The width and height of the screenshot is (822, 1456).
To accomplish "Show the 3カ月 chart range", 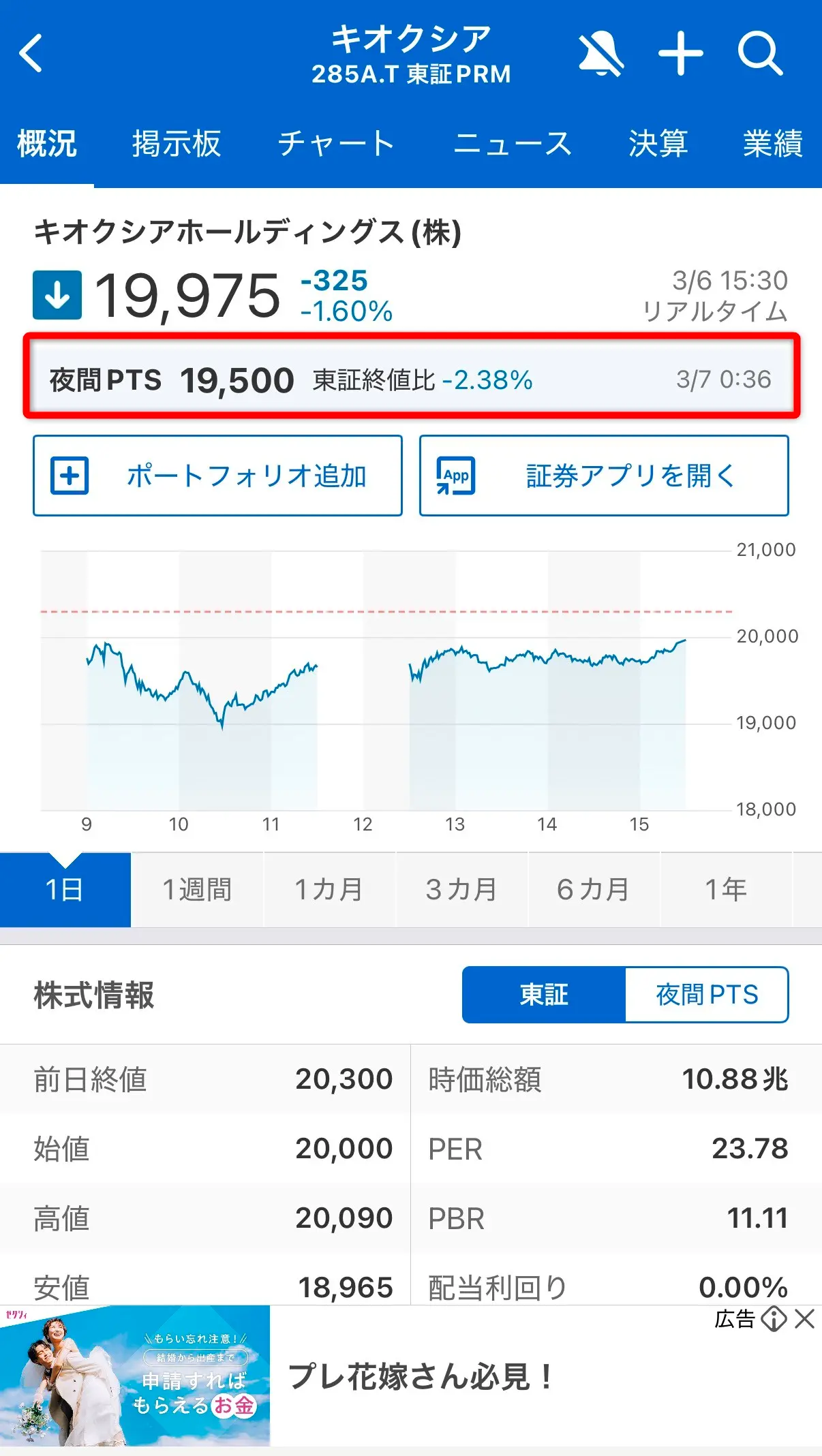I will pos(461,890).
